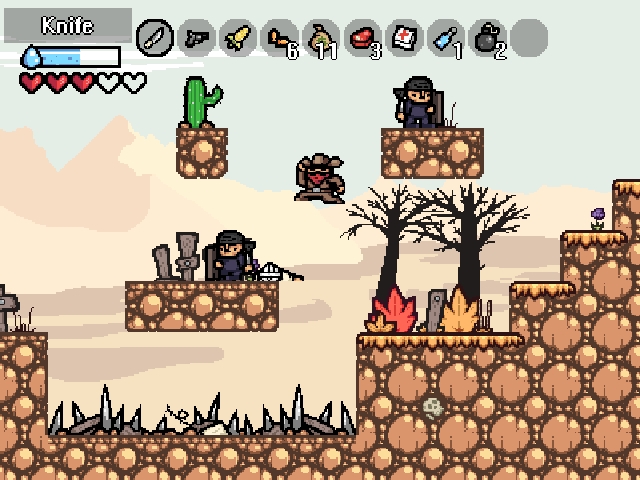Screen dimensions: 640x480
Task: Select the knife inventory slot
Action: coord(154,38)
